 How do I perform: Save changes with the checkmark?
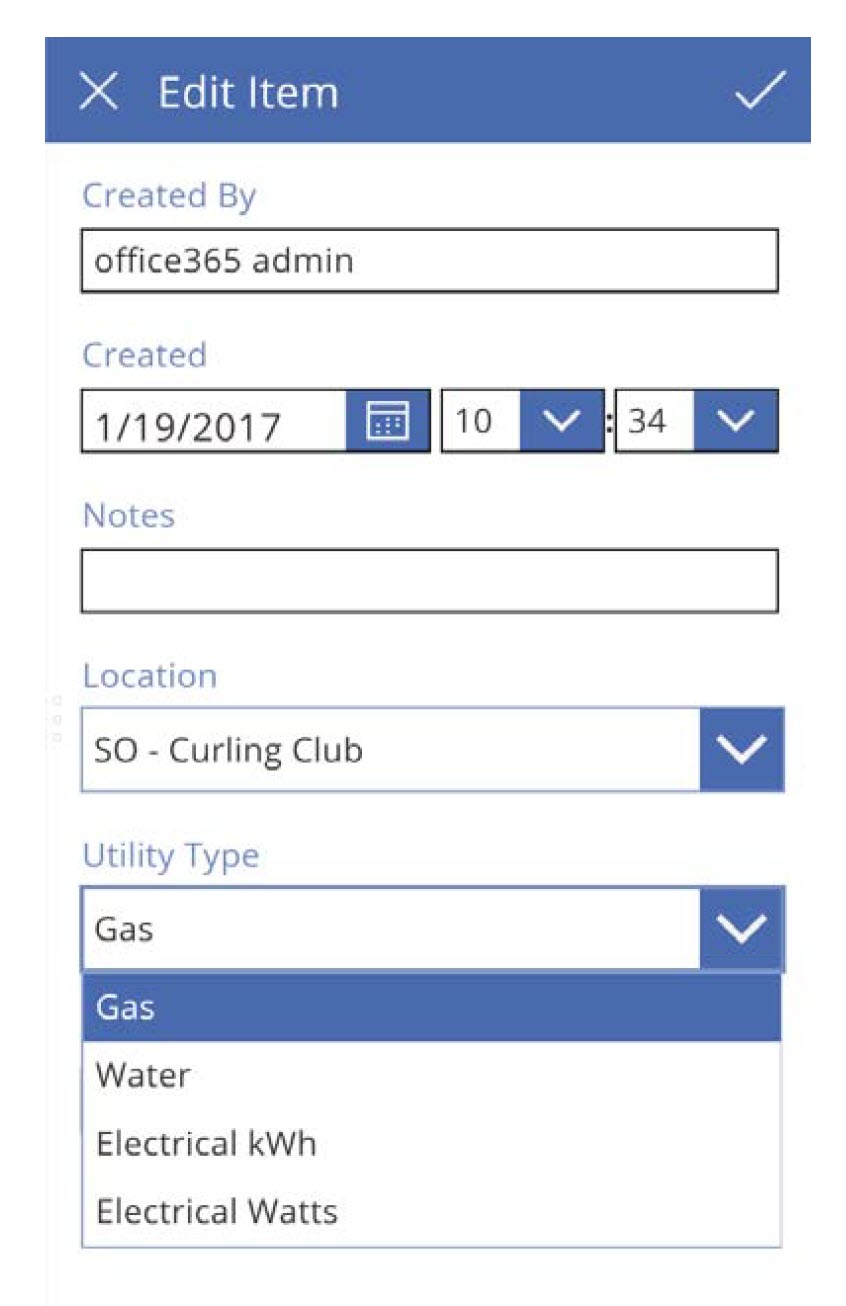pos(760,91)
